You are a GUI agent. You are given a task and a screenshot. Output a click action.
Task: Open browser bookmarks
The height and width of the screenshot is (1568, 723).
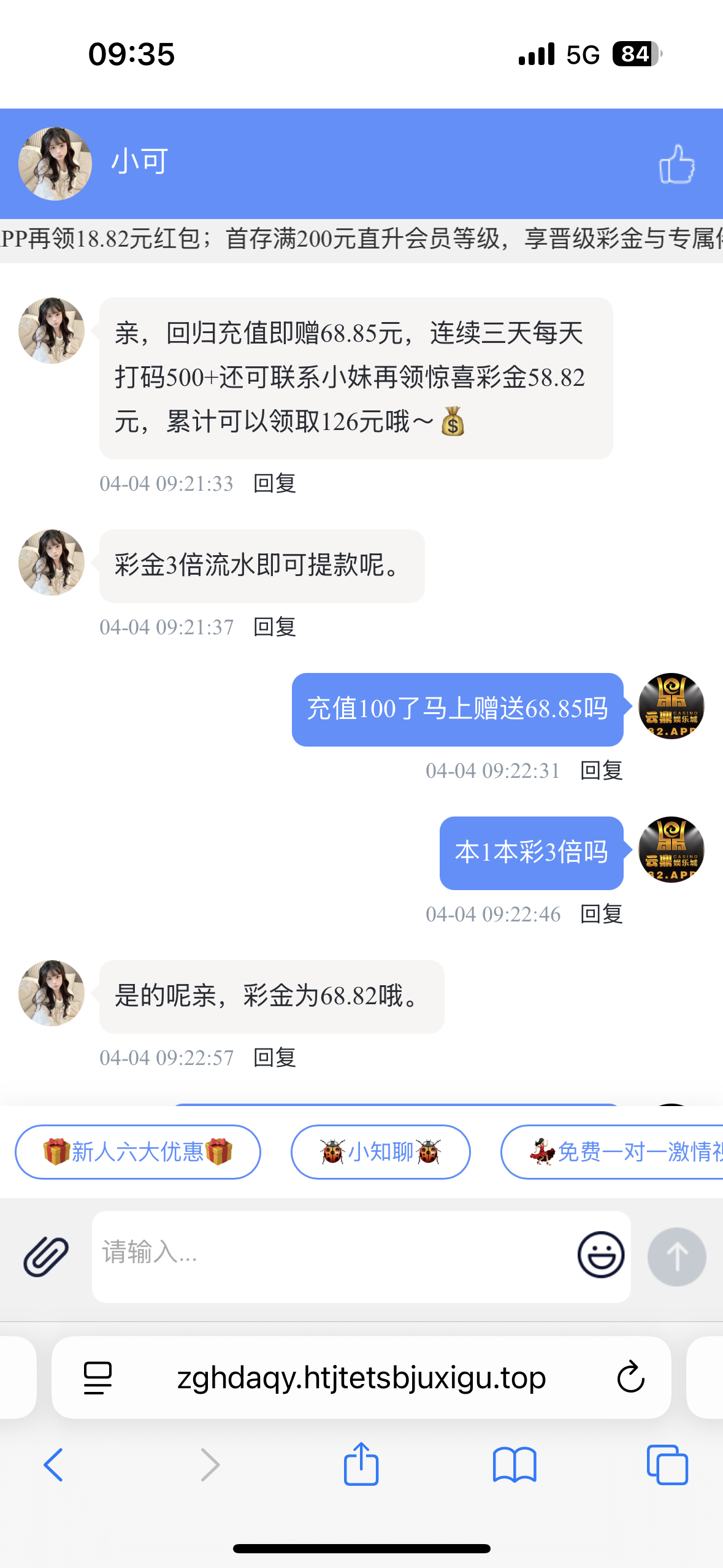pyautogui.click(x=515, y=1465)
